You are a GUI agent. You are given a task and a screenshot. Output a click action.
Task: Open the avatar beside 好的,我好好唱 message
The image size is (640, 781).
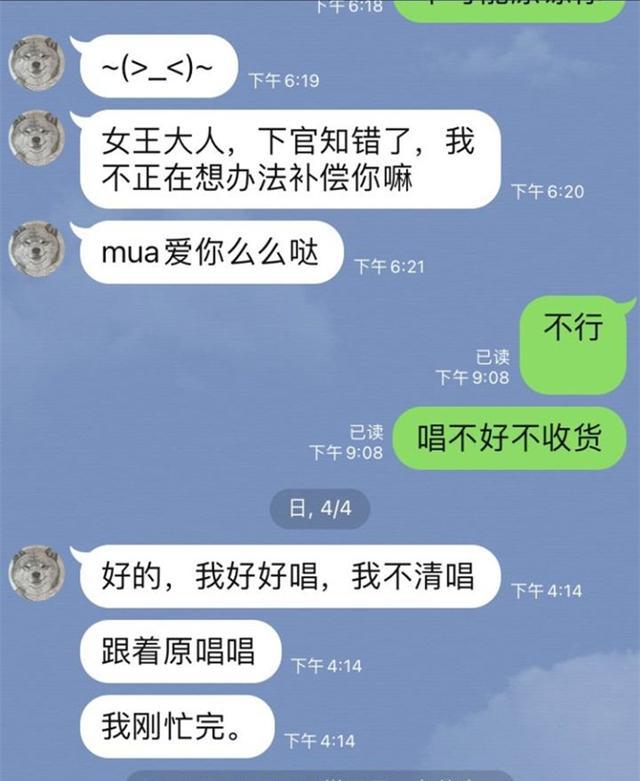(36, 574)
